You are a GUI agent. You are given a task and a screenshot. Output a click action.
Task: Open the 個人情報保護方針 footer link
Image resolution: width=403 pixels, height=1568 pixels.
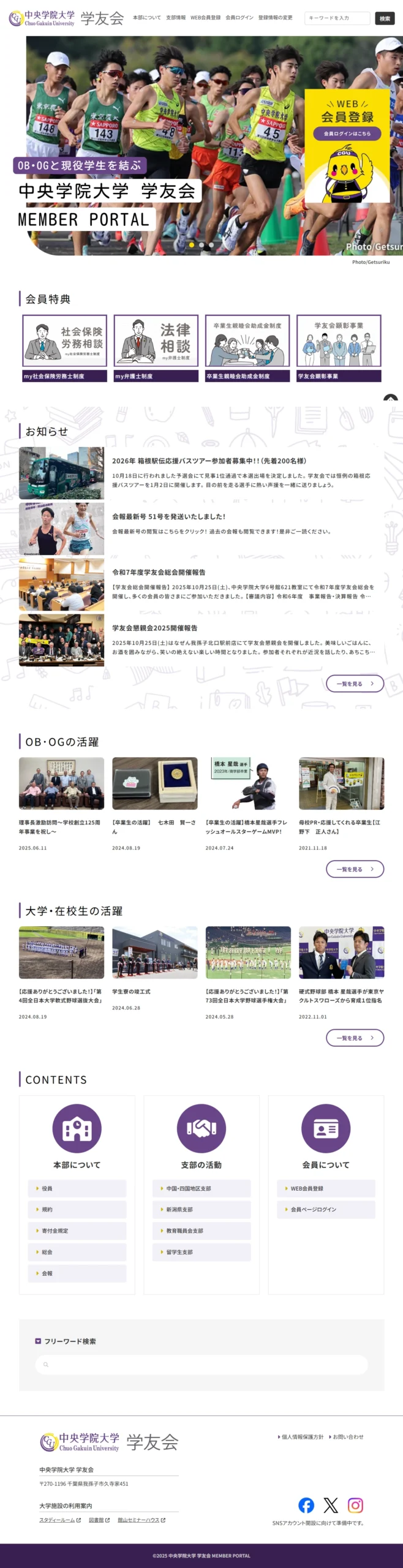[302, 1436]
